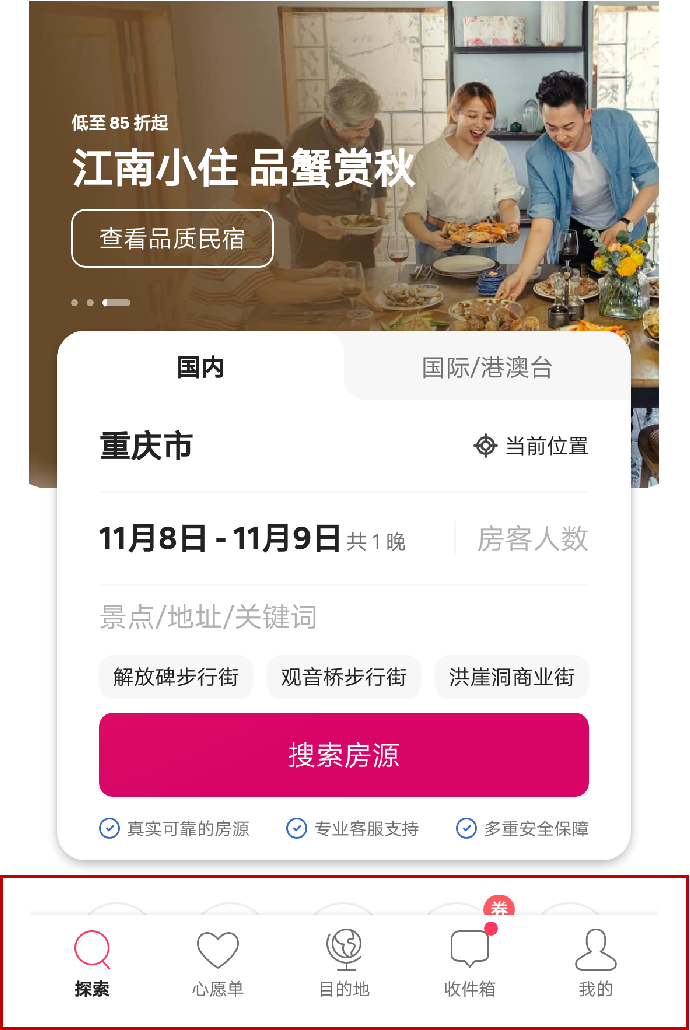Open the 心愿单 wishlist tab
The height and width of the screenshot is (1030, 690).
point(218,963)
